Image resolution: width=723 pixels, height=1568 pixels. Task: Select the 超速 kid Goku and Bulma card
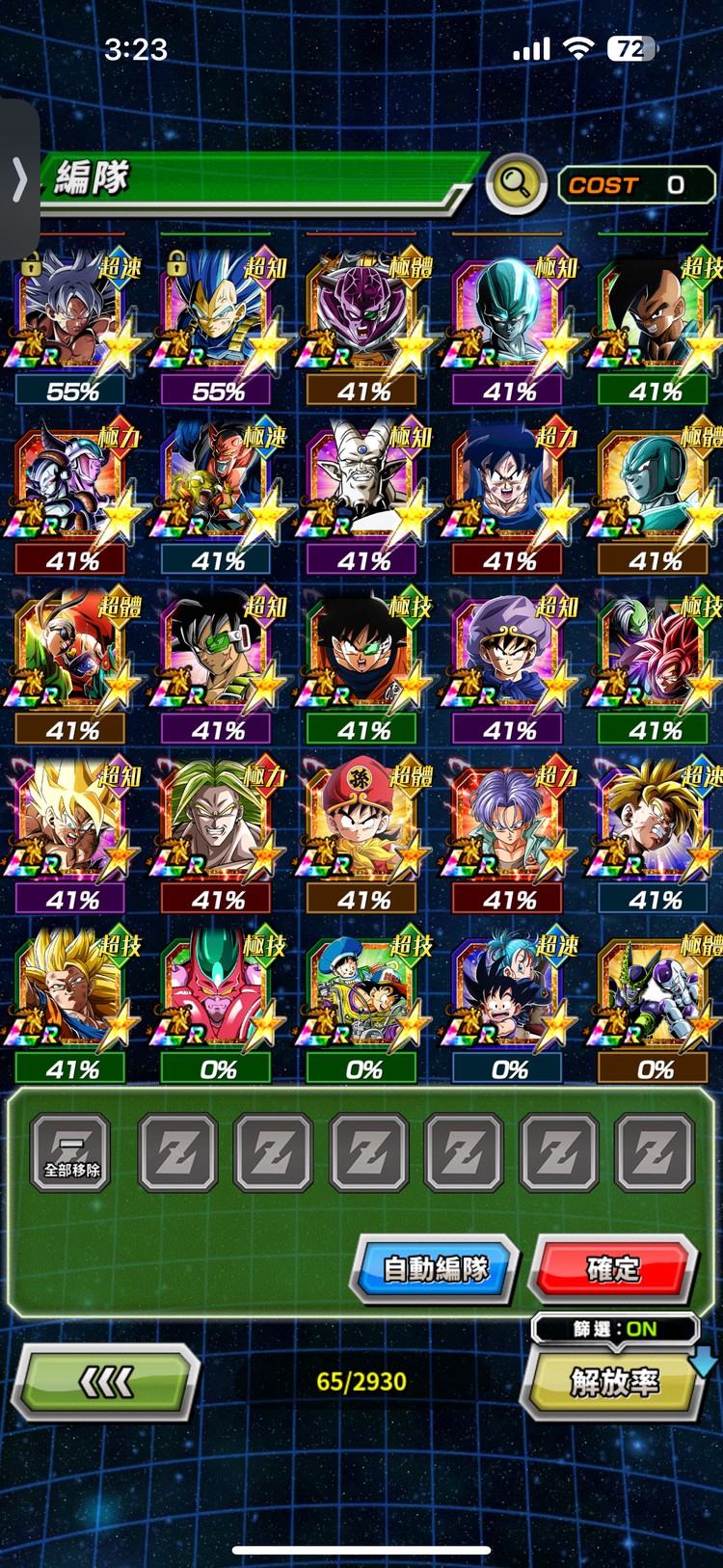tap(508, 991)
